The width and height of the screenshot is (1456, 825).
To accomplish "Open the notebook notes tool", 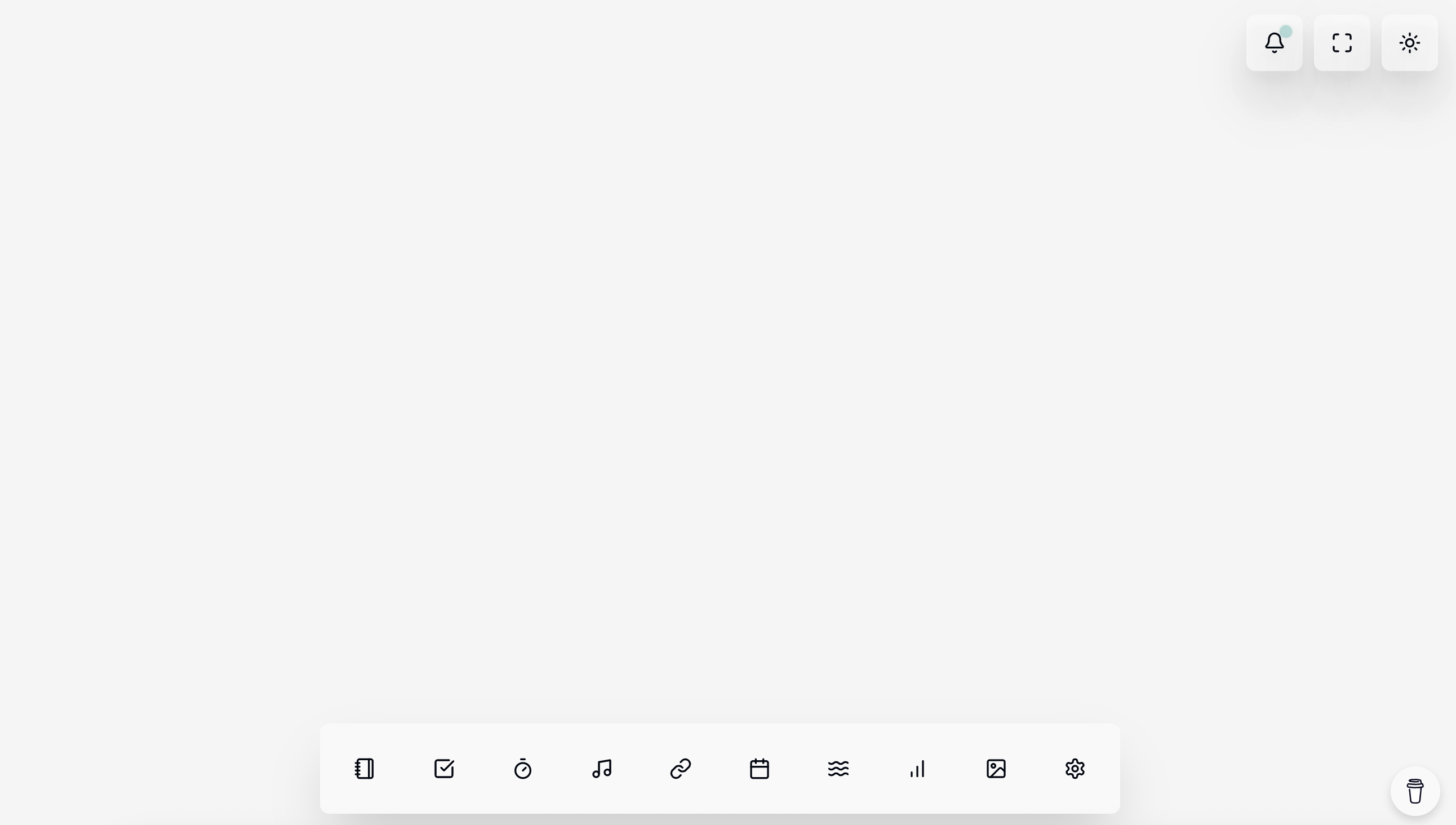I will click(365, 769).
